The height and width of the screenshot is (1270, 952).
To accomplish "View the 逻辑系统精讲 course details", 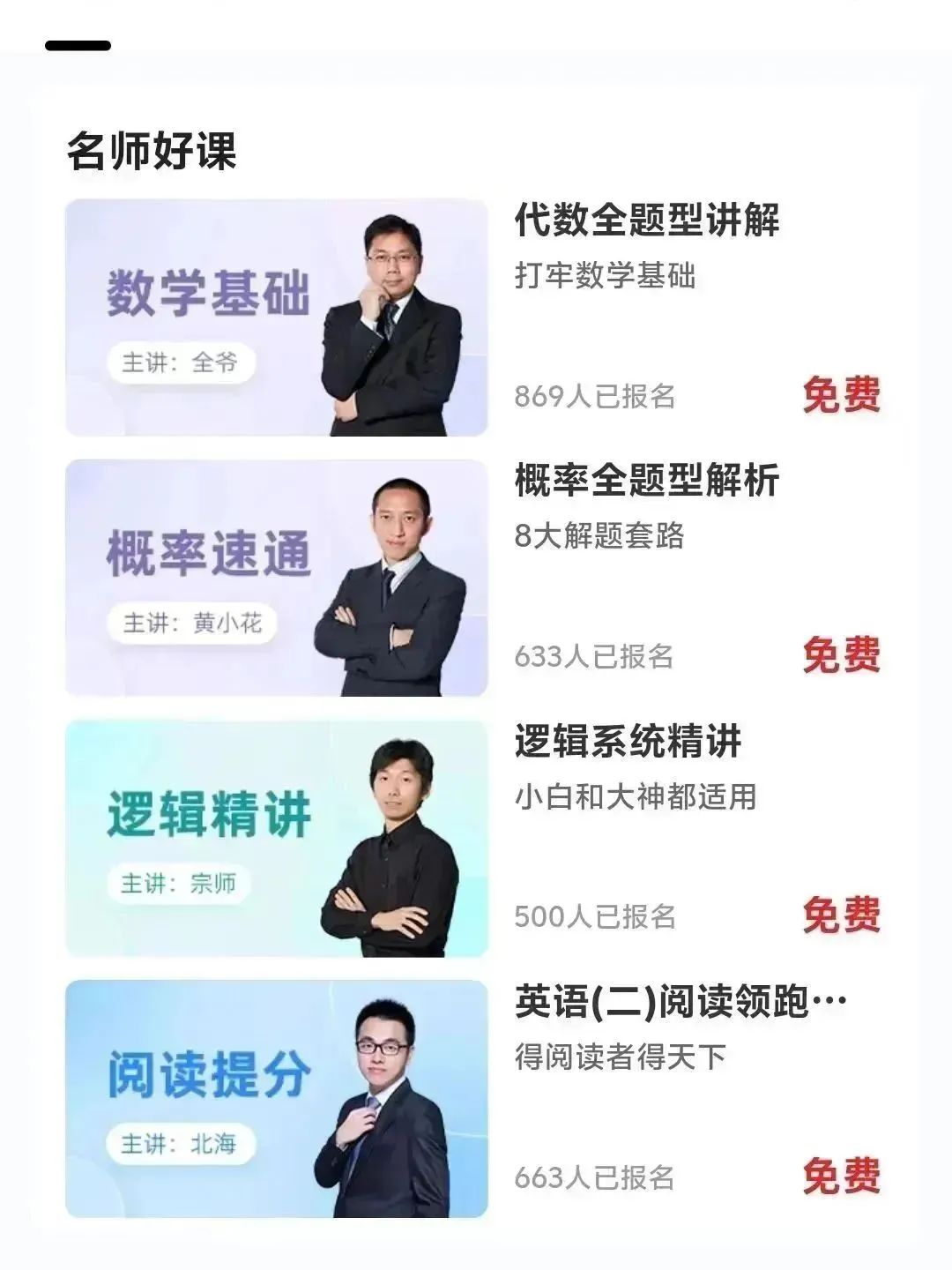I will (628, 741).
